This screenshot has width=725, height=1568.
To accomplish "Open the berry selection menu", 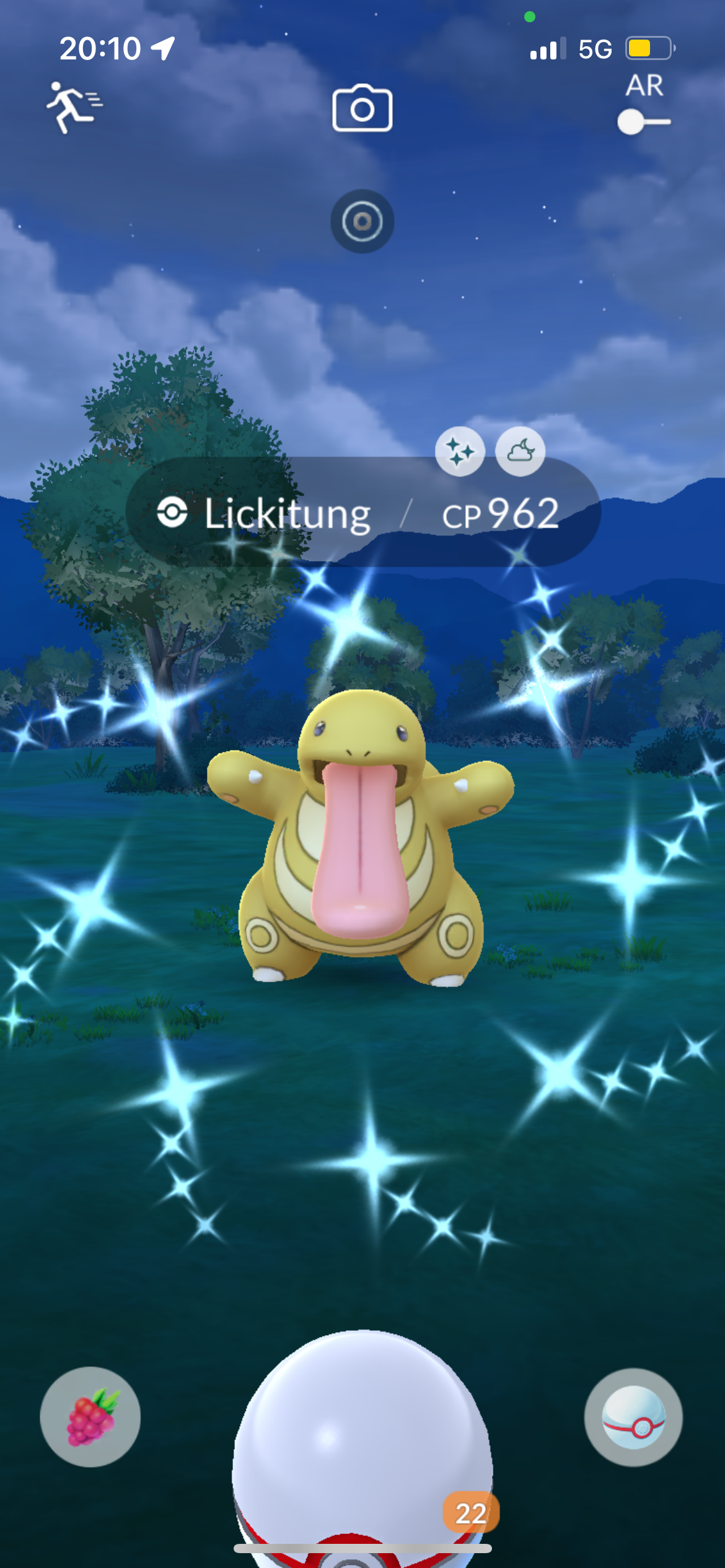I will pos(90,1417).
